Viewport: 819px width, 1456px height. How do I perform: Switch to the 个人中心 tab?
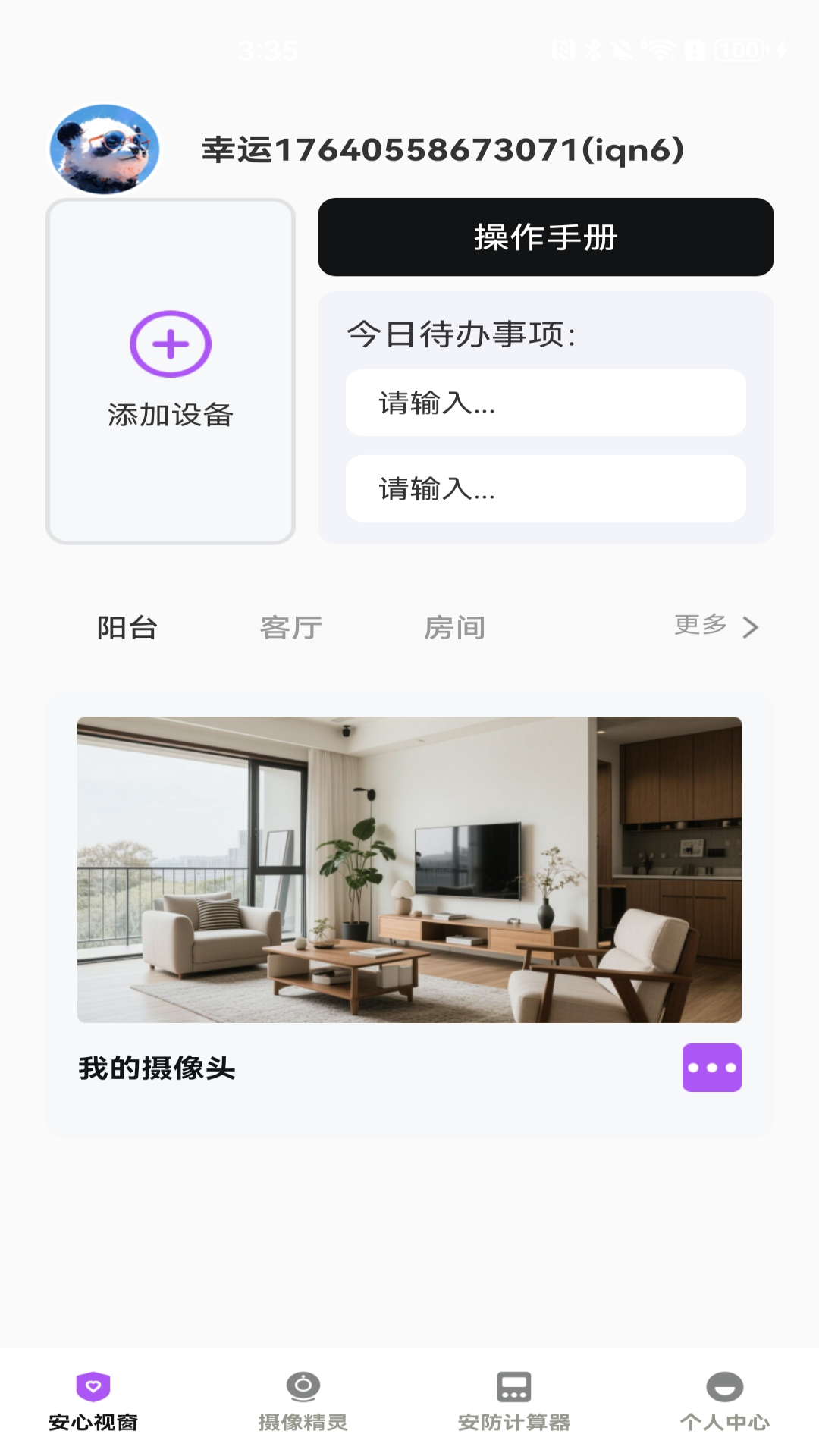[724, 1401]
